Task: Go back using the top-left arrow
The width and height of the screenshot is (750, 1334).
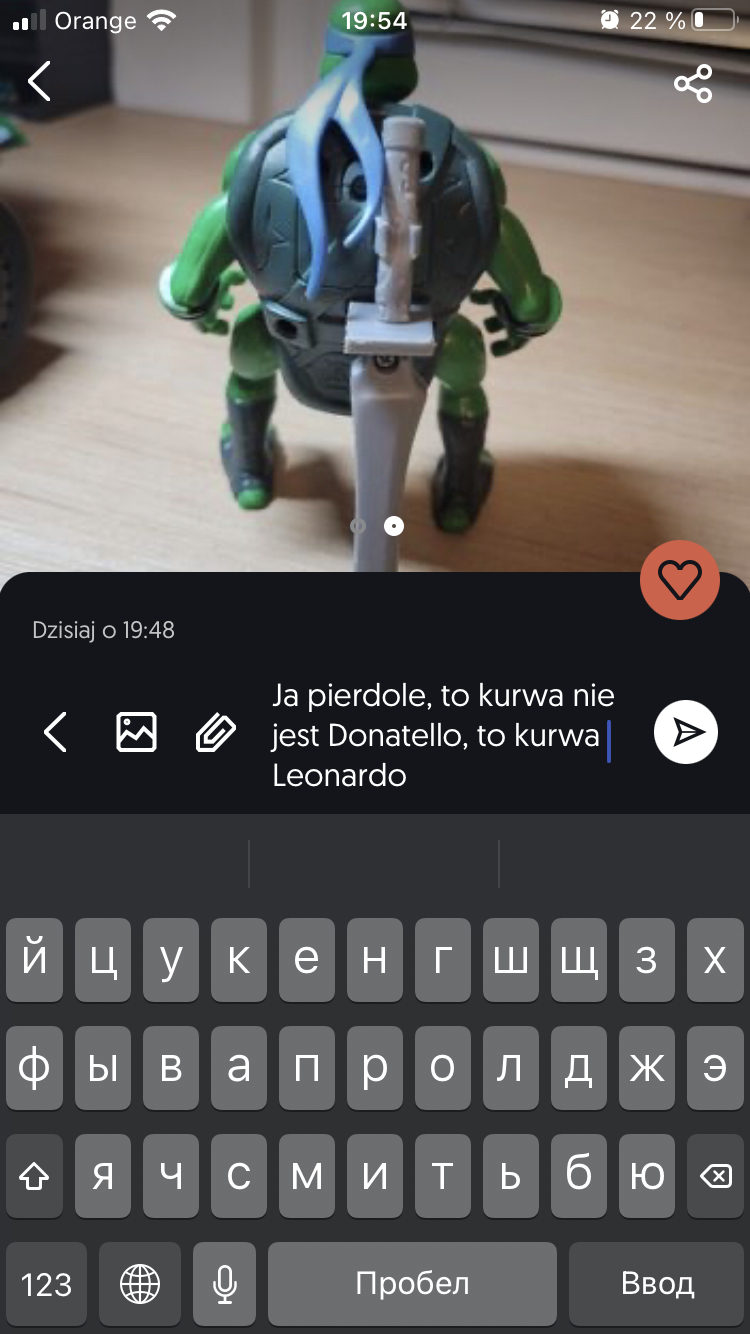Action: [x=40, y=82]
